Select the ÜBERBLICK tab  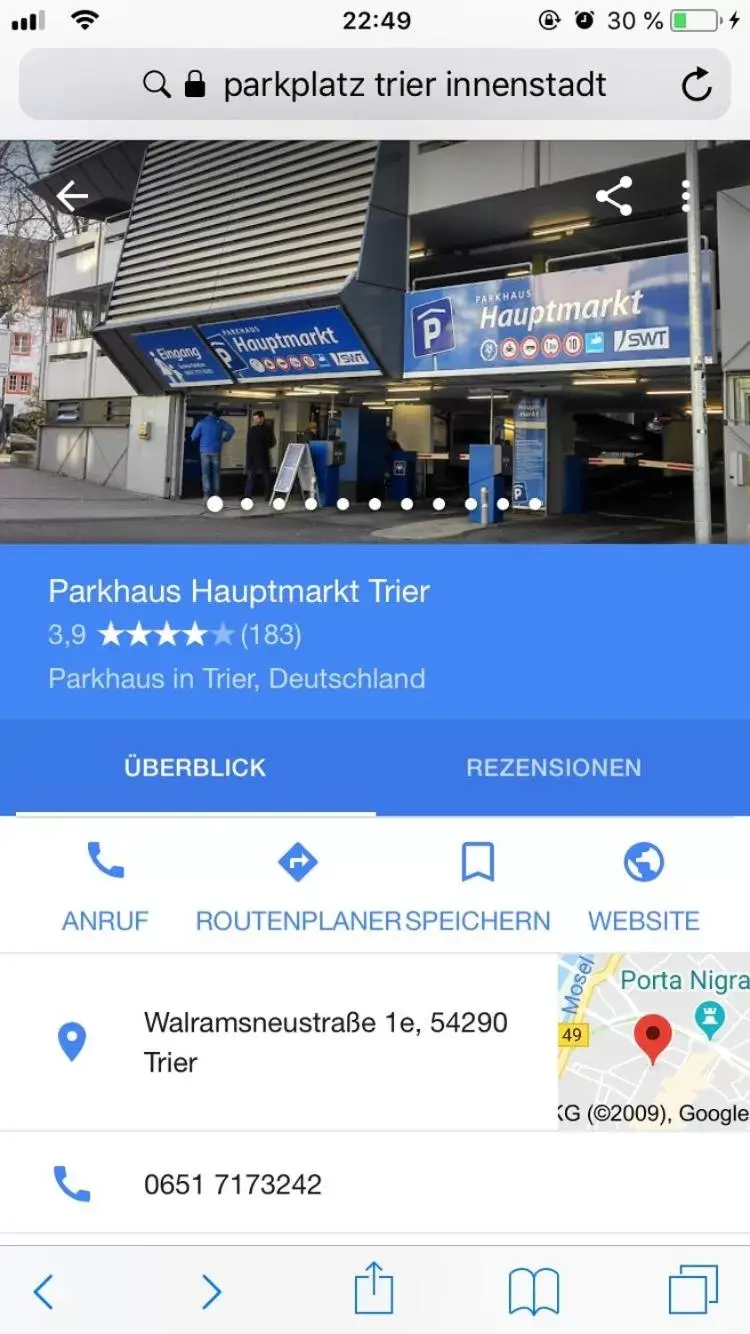(195, 767)
